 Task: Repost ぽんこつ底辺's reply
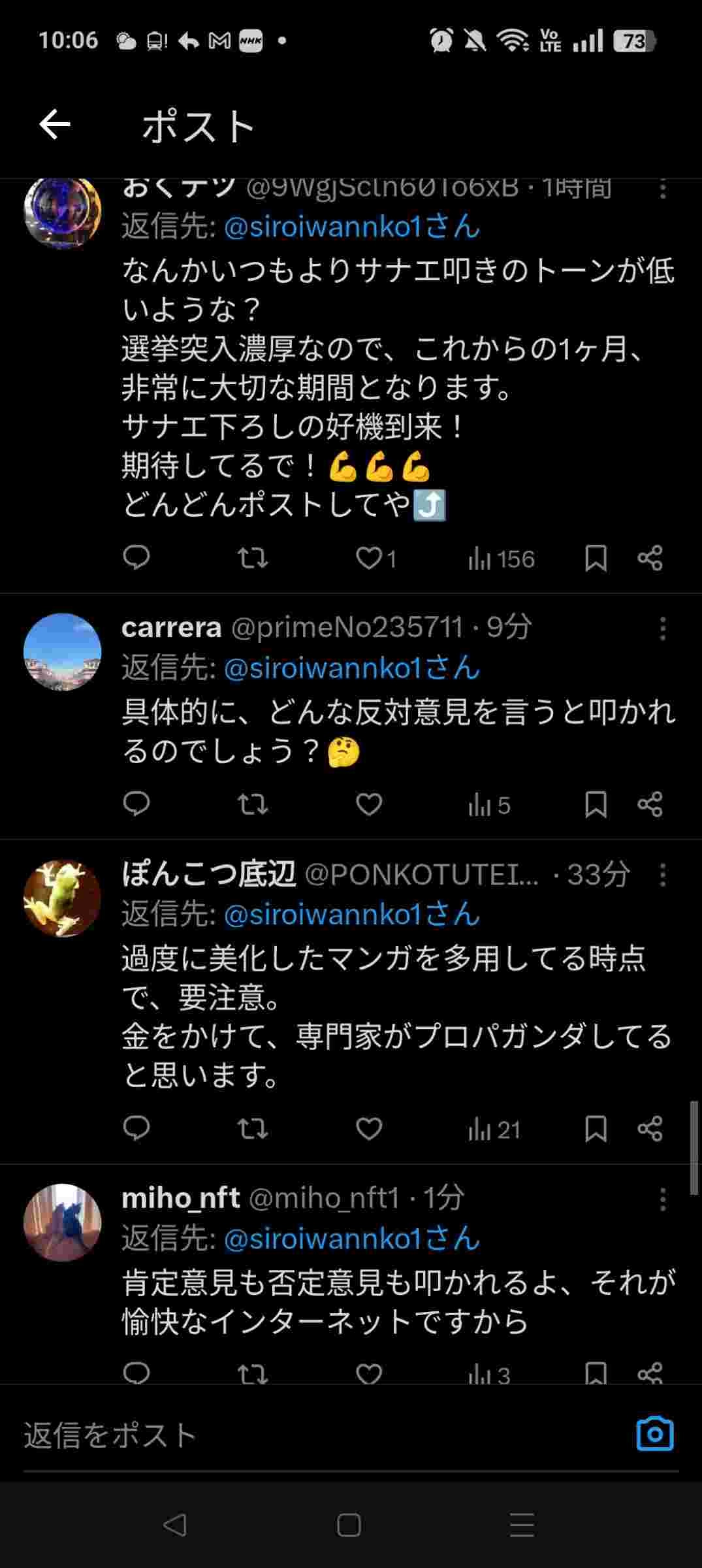(252, 1128)
